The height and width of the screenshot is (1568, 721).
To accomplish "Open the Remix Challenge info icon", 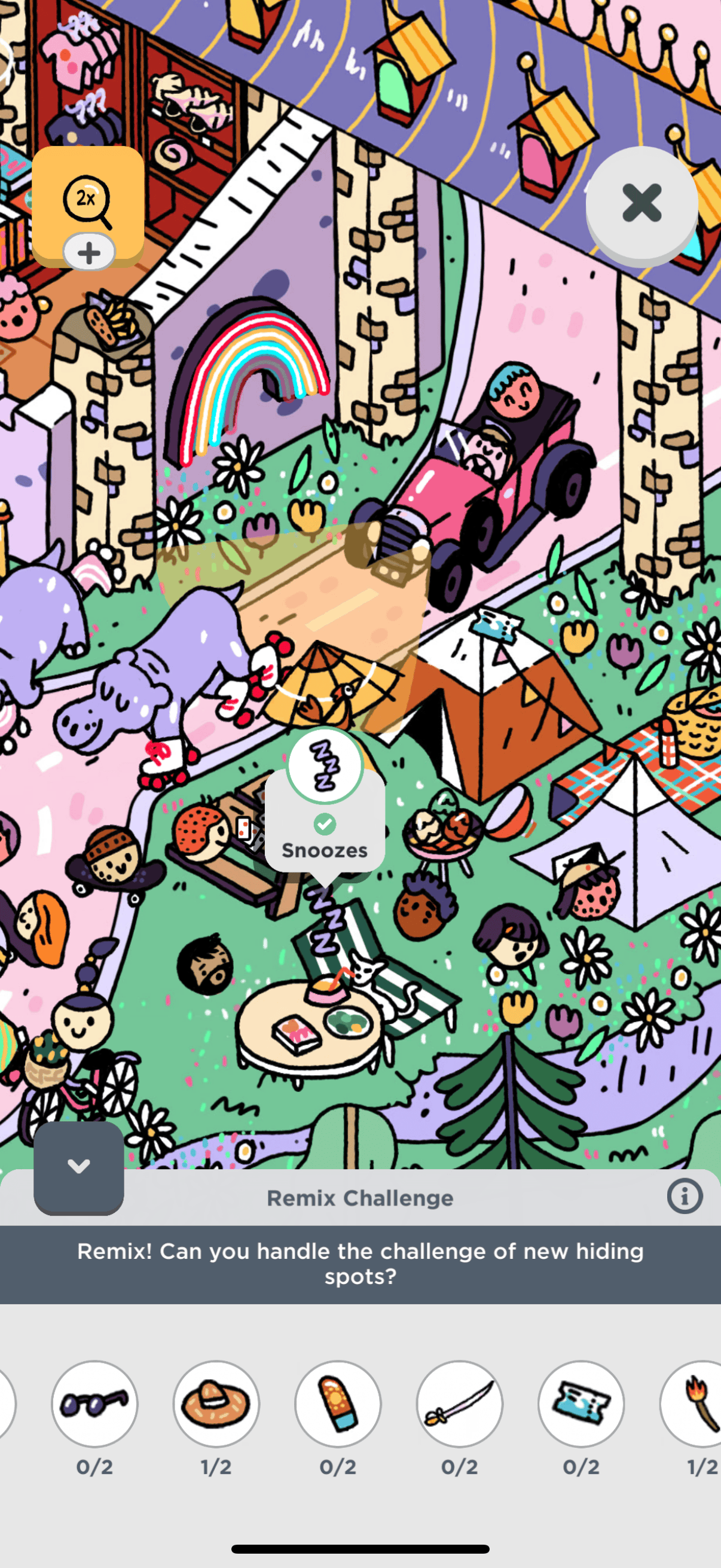I will (685, 1197).
